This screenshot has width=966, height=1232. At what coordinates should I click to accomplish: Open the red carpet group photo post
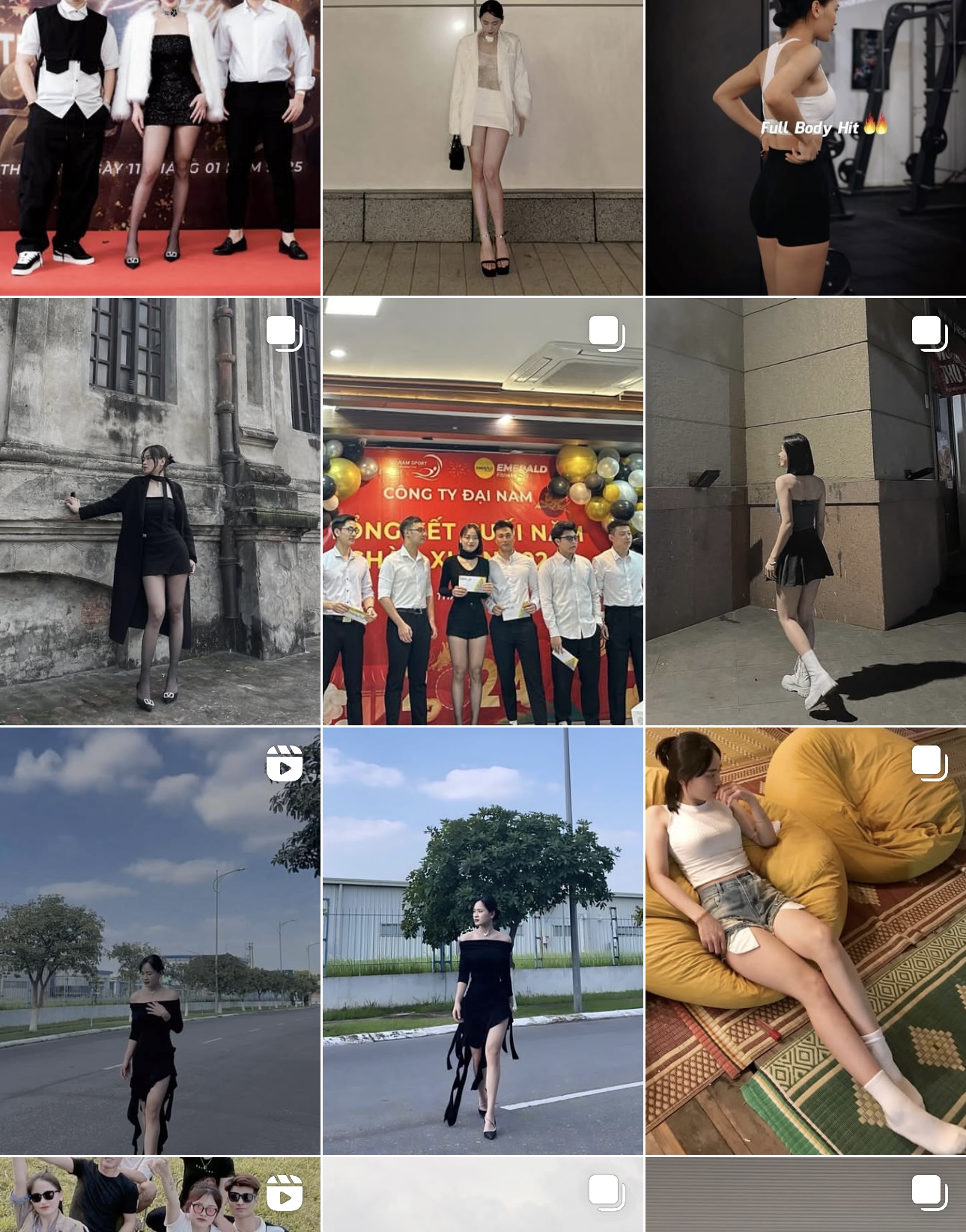pos(160,147)
